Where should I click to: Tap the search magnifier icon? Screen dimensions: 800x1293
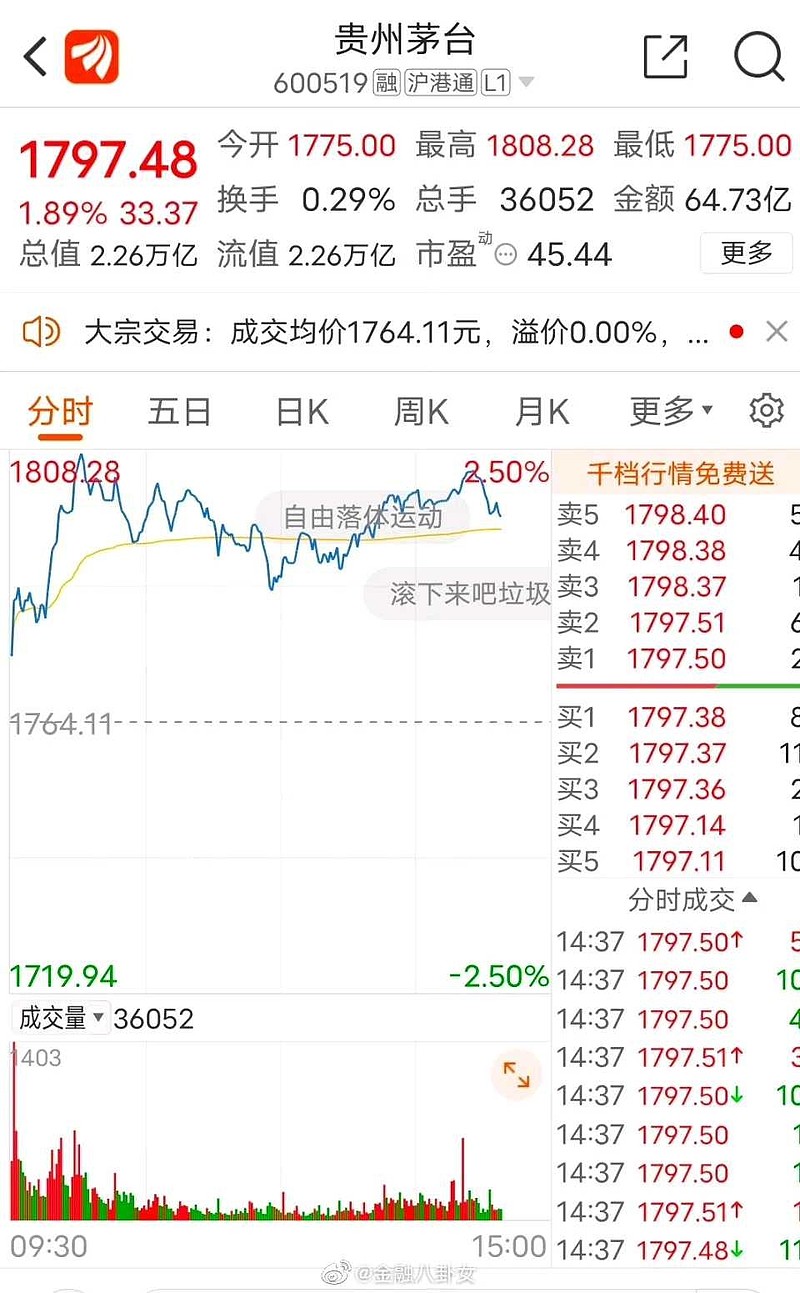[x=758, y=56]
